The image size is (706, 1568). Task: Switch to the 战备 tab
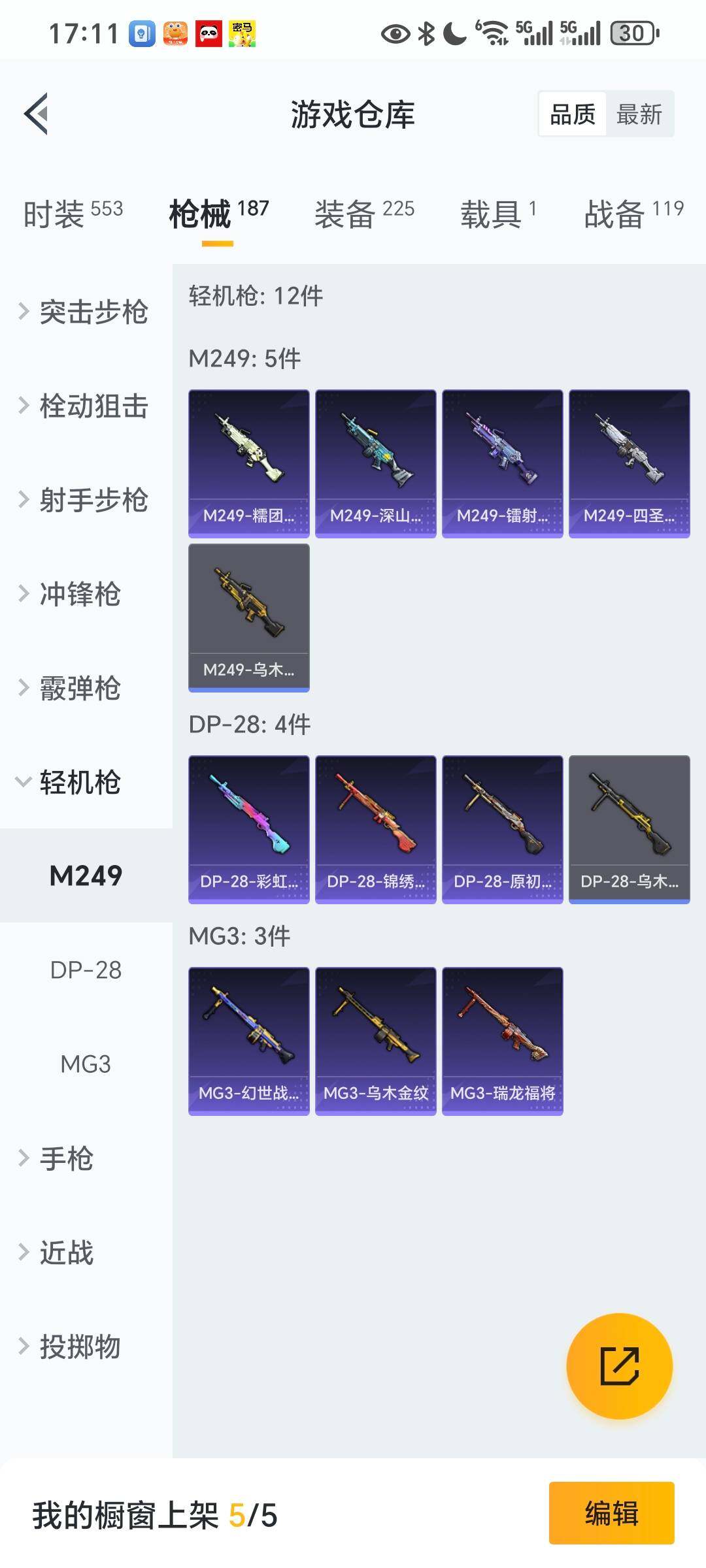(x=633, y=214)
